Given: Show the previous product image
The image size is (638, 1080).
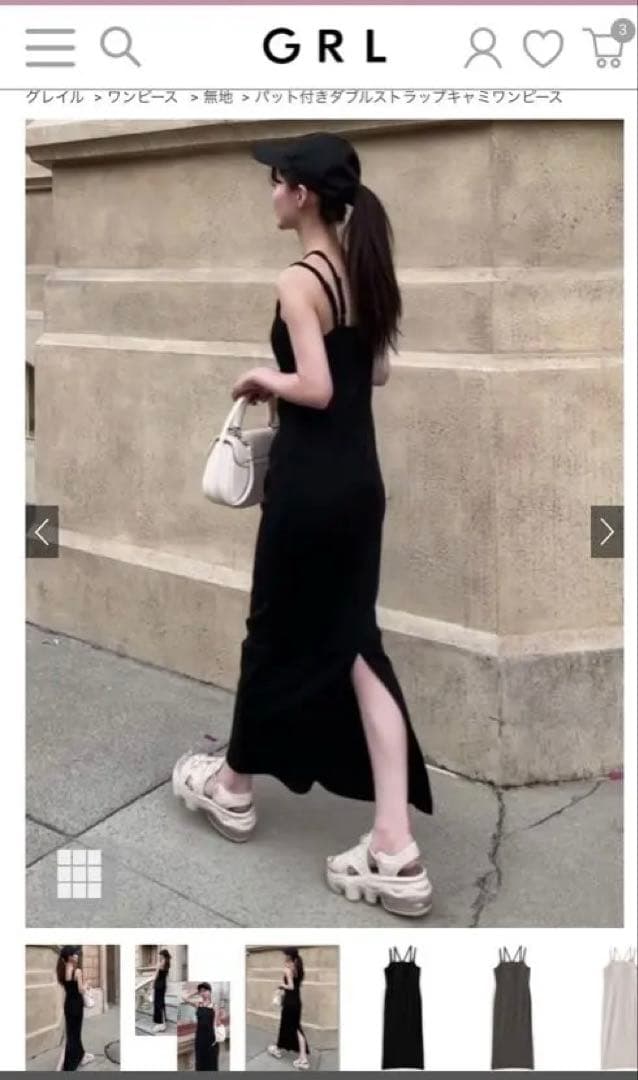Looking at the screenshot, I should click(42, 532).
